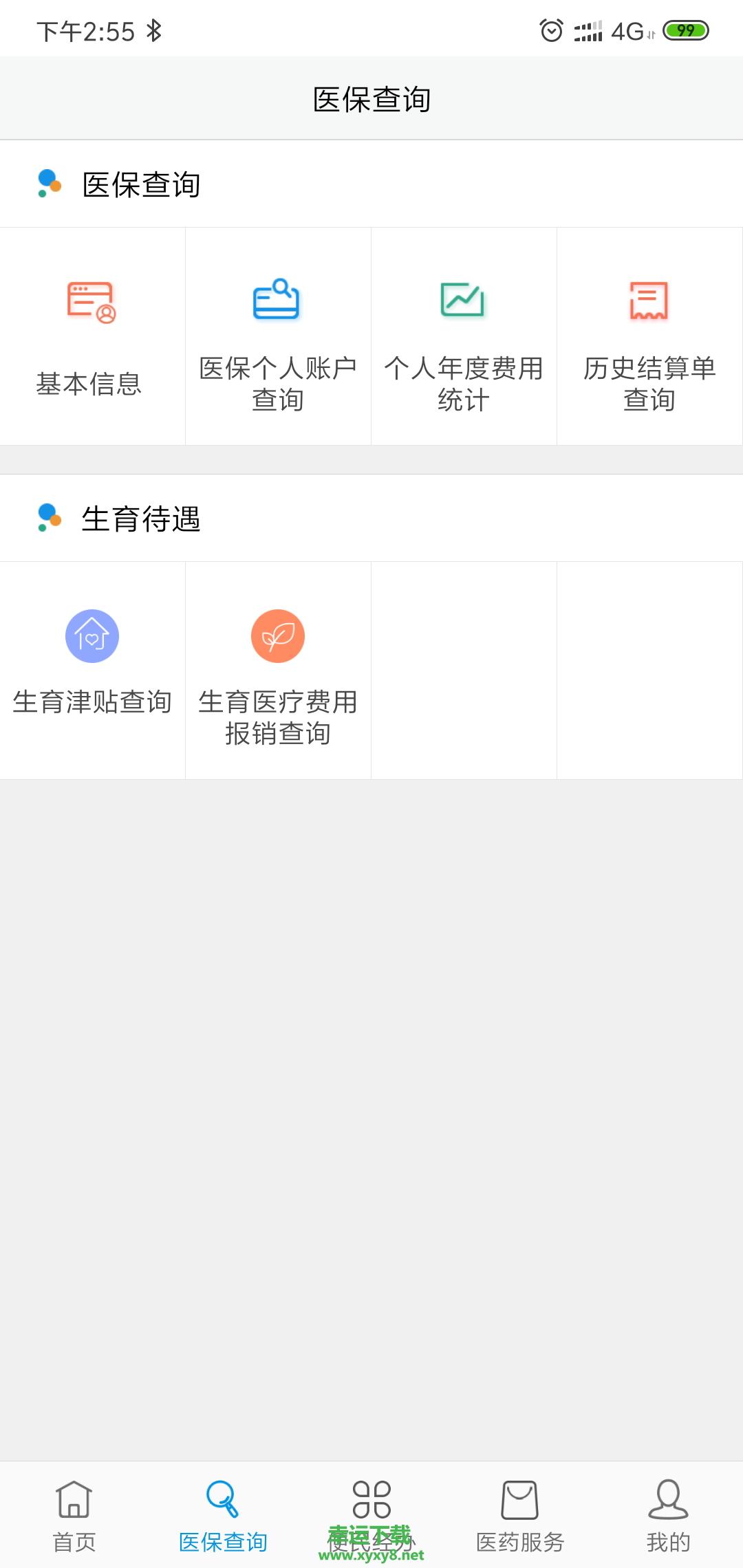743x1568 pixels.
Task: View 个人年度费用统计
Action: [x=464, y=336]
